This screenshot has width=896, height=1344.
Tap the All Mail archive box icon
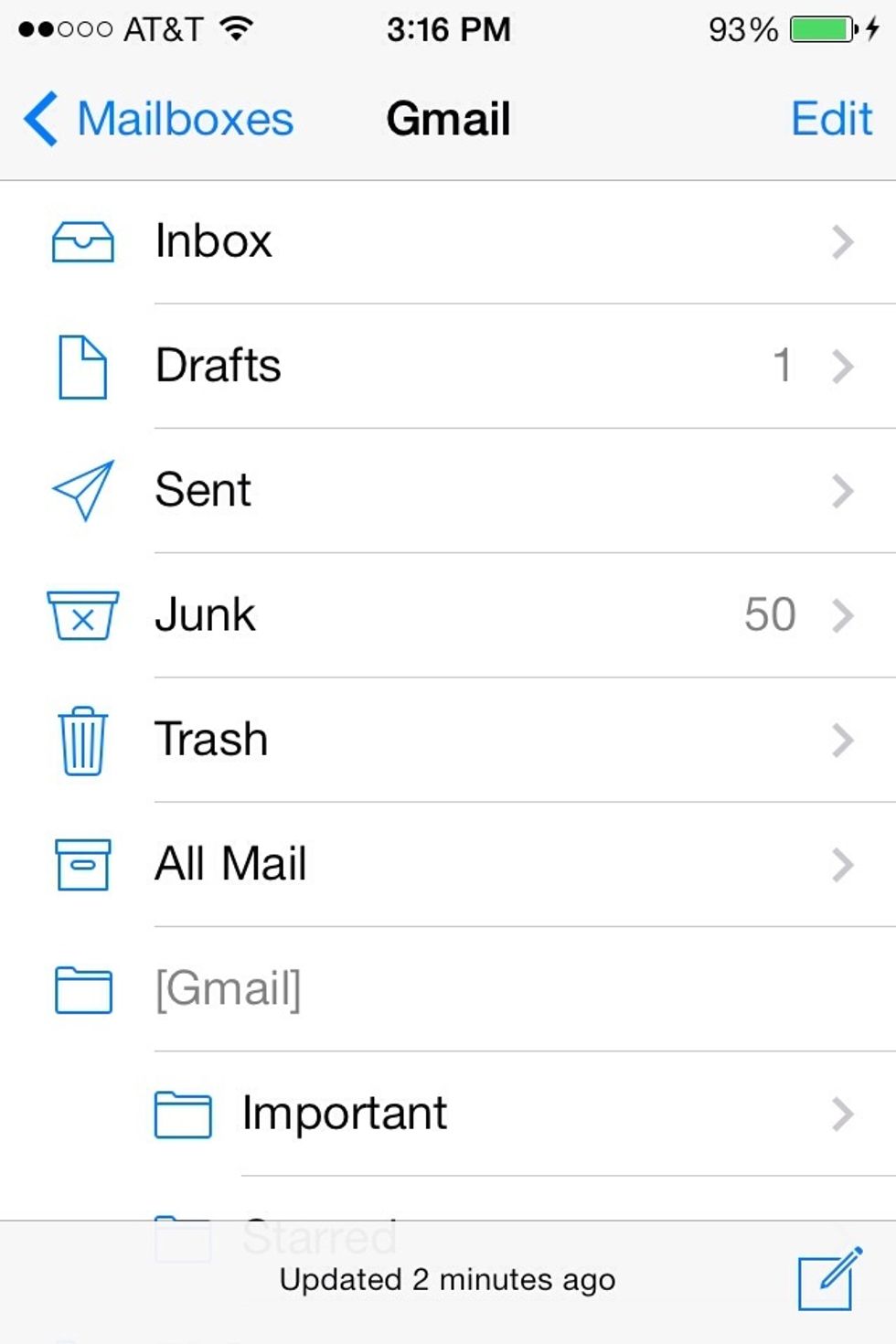(x=82, y=864)
